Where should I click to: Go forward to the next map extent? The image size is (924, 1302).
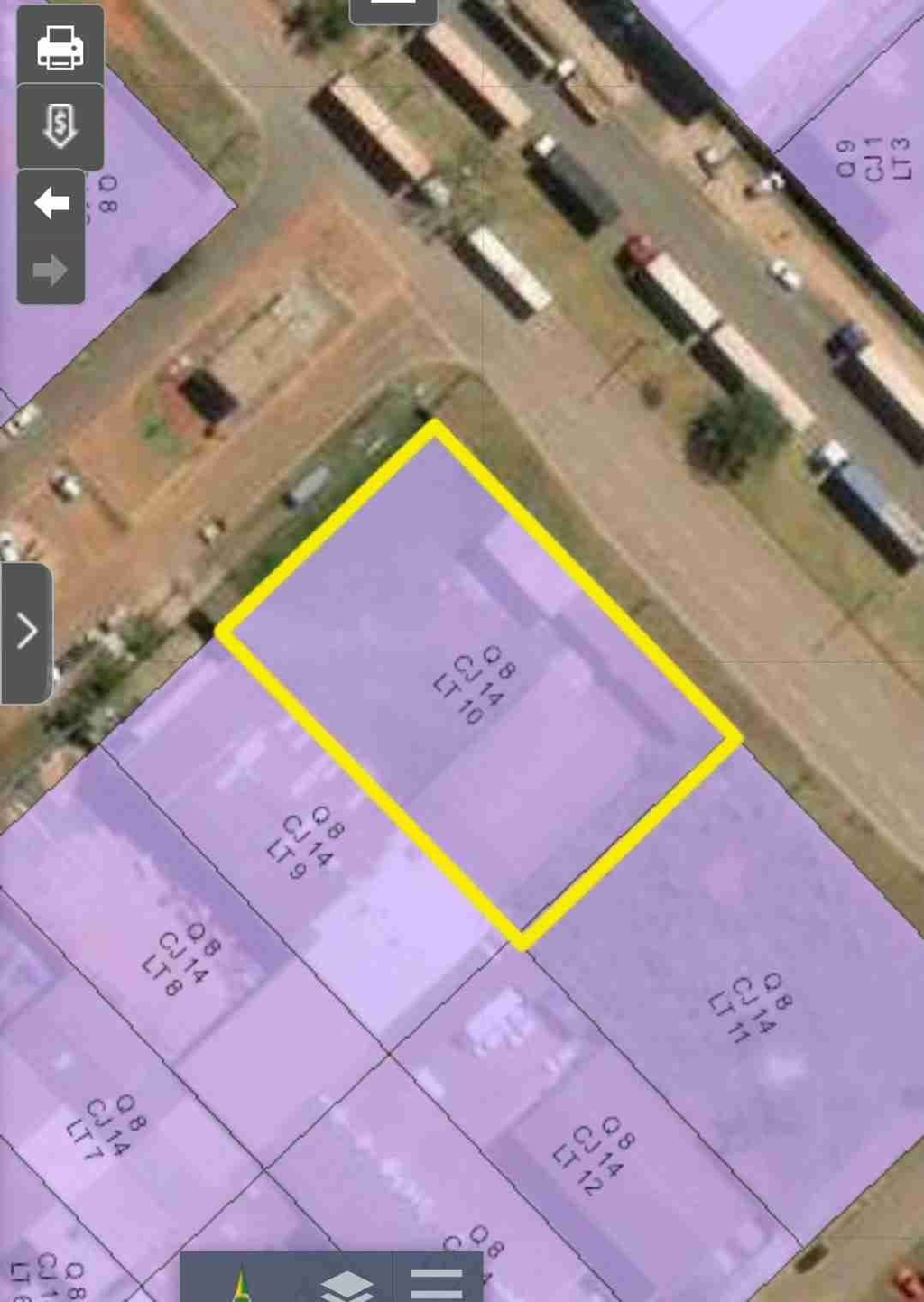point(51,270)
